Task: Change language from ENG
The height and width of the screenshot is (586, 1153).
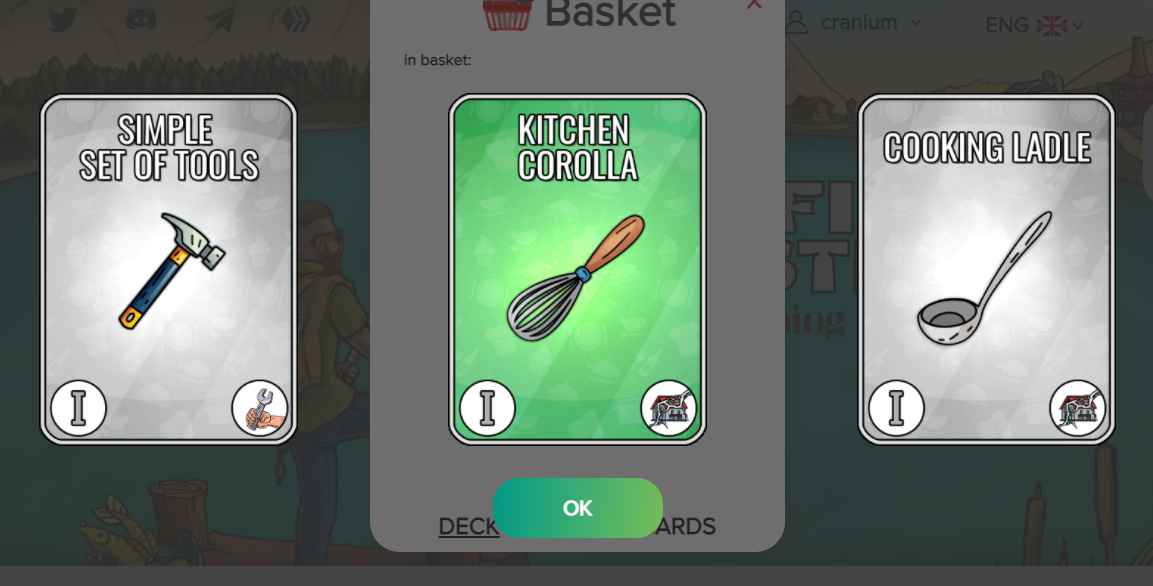Action: pyautogui.click(x=1033, y=25)
